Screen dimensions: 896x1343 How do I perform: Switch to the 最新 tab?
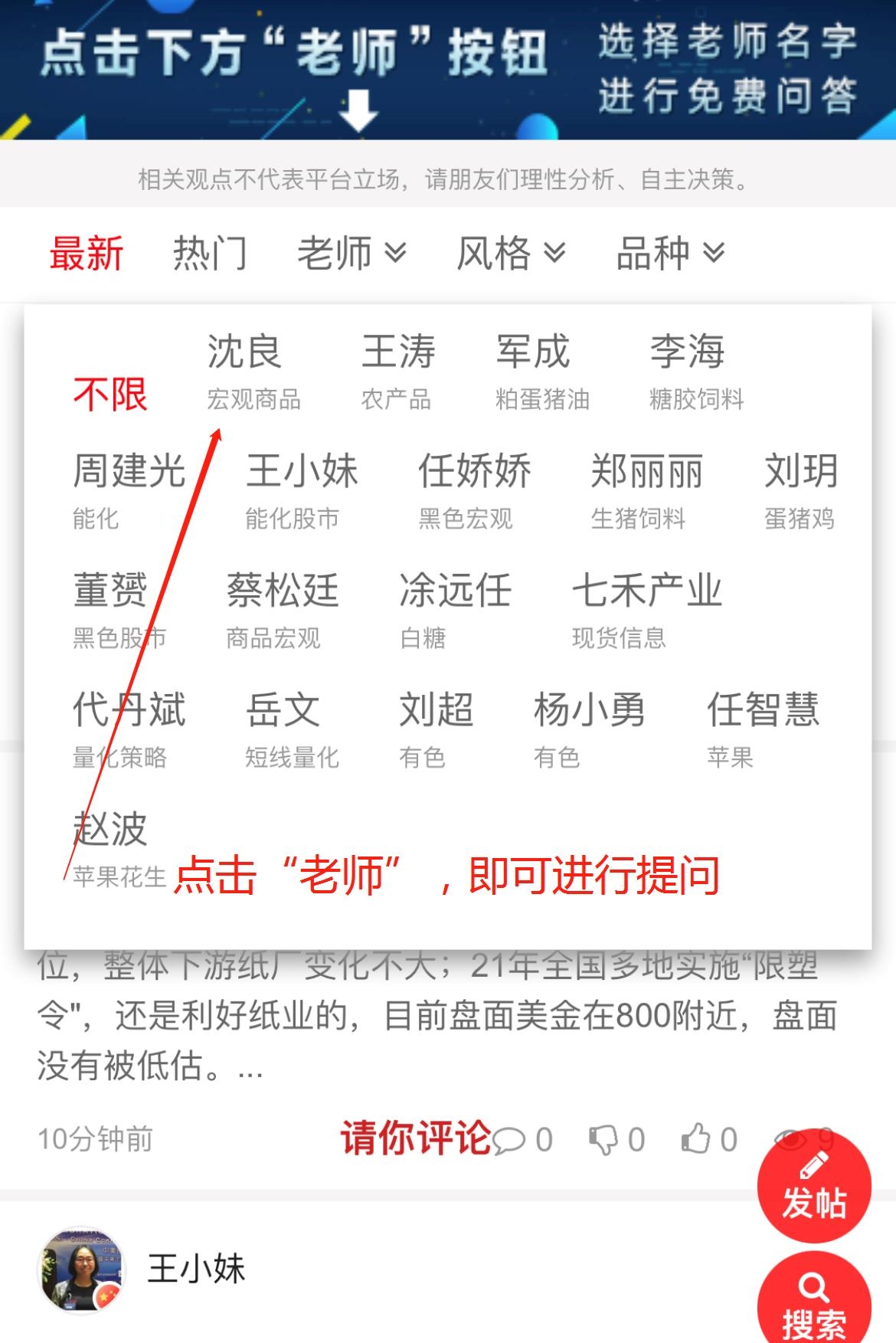click(x=87, y=254)
